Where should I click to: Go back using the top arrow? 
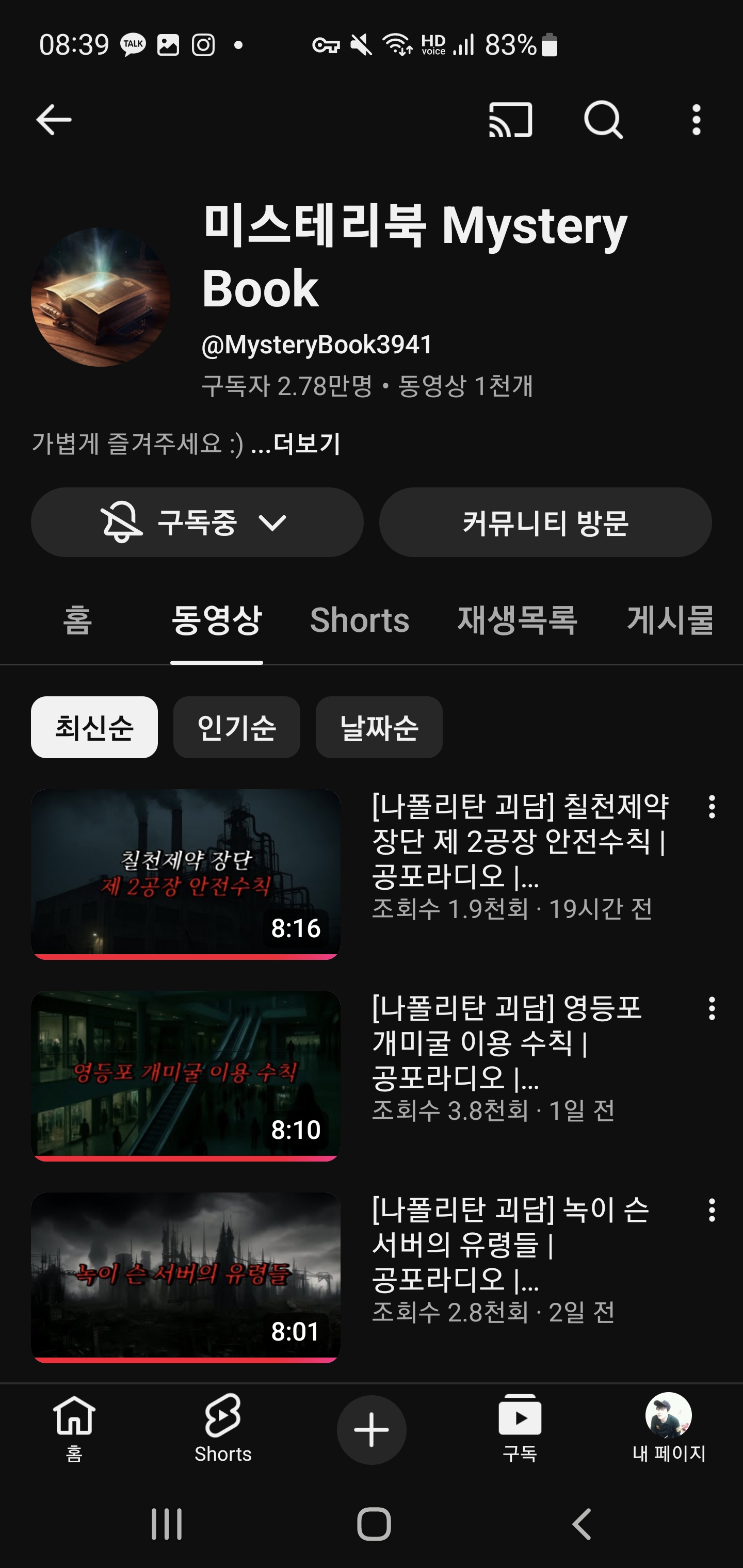pos(54,119)
